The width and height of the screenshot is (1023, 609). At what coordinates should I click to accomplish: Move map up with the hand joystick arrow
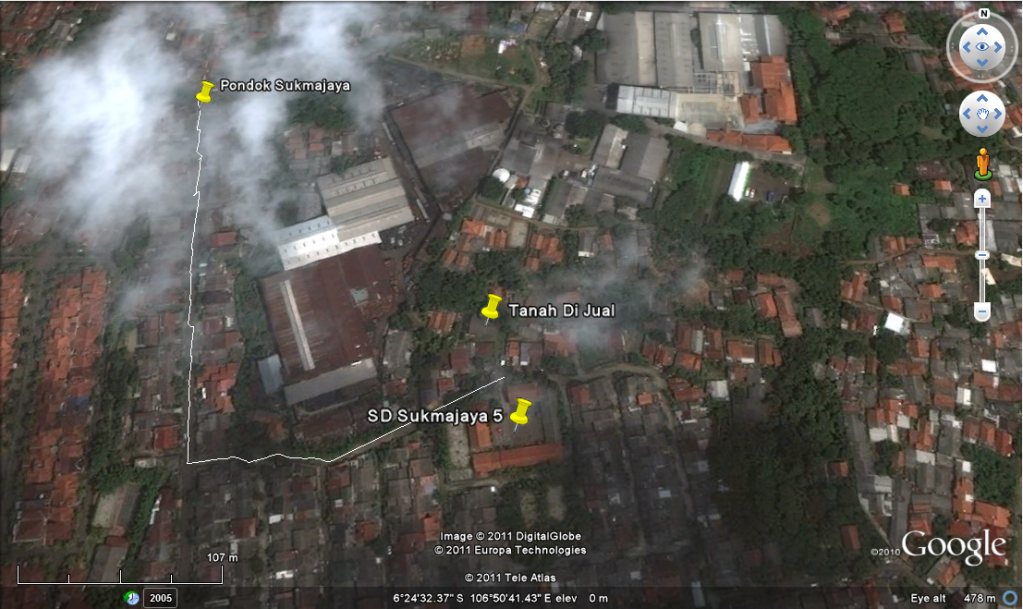click(x=982, y=99)
